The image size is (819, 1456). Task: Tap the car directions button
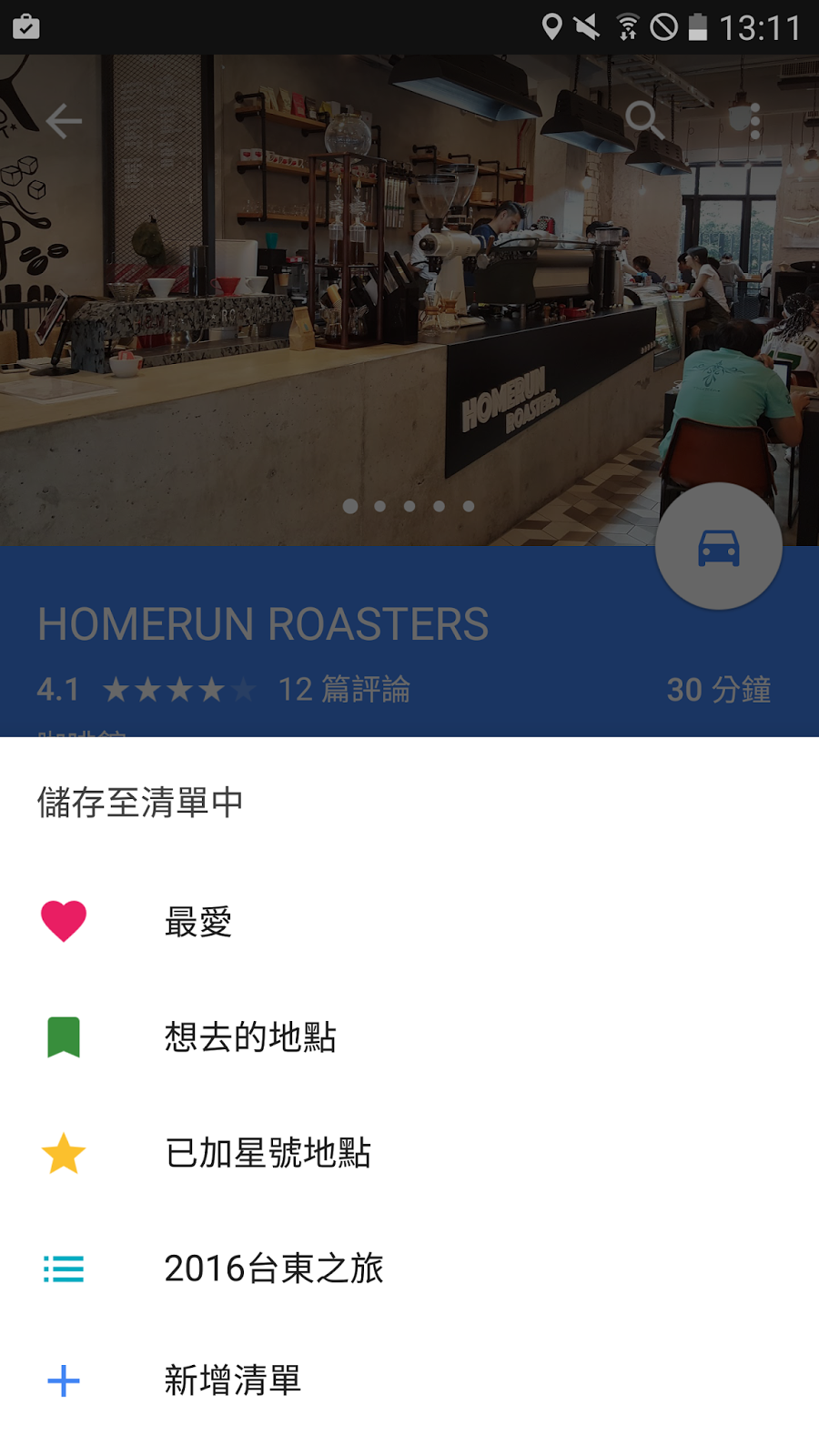(719, 547)
